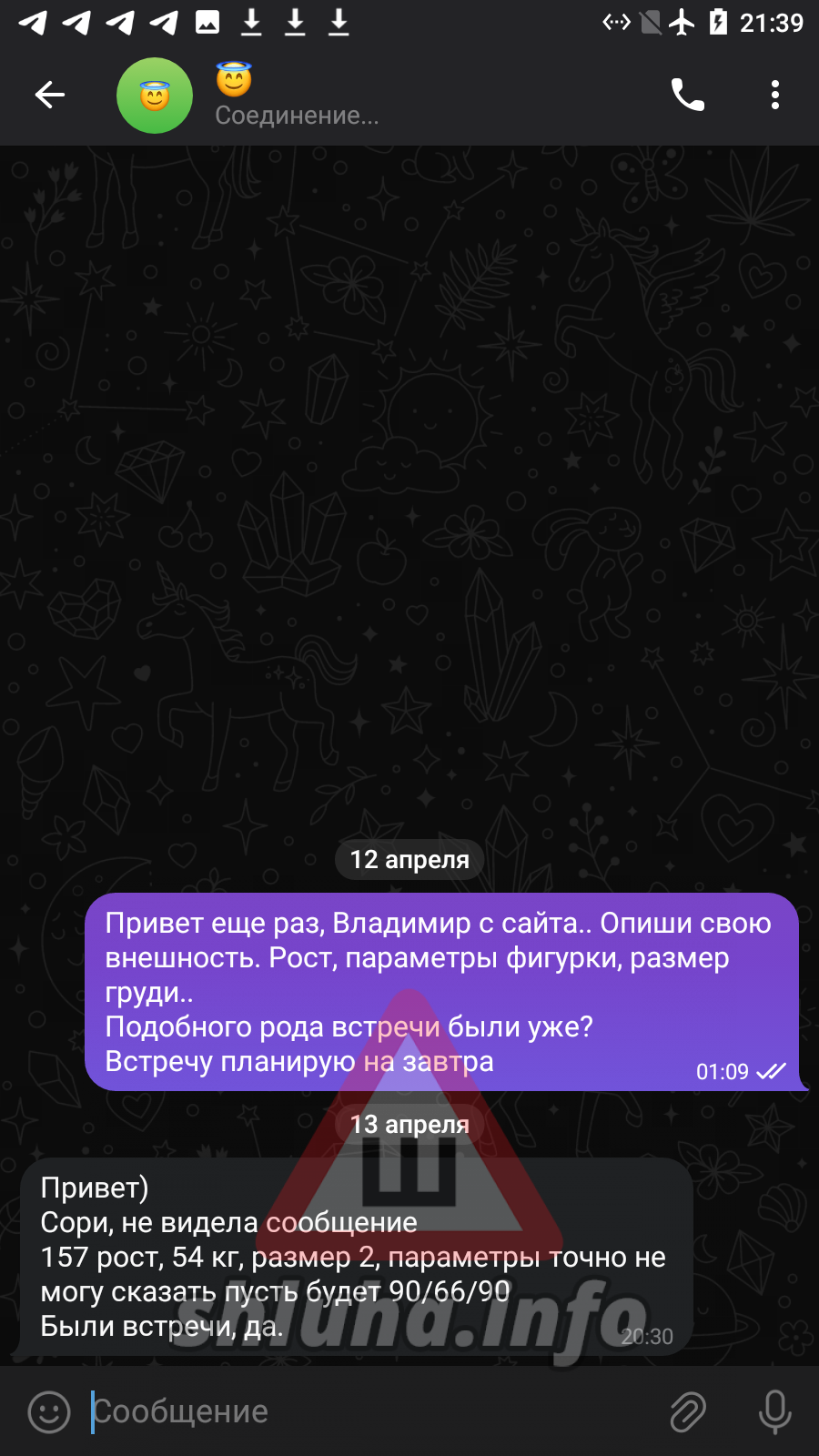This screenshot has width=819, height=1456.
Task: Attach a file with the paperclip
Action: pyautogui.click(x=688, y=1411)
